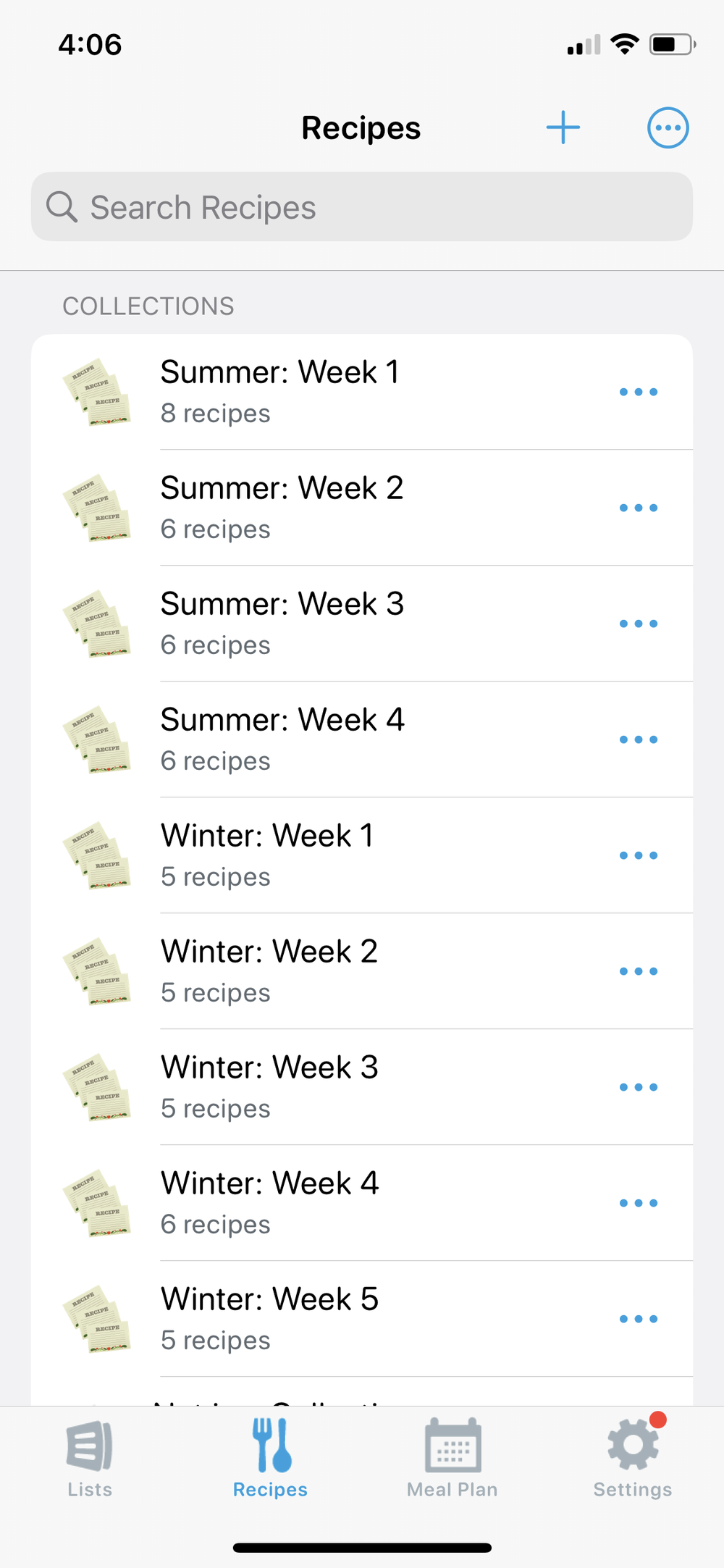Open the circled more options menu
The width and height of the screenshot is (724, 1568).
(x=668, y=128)
